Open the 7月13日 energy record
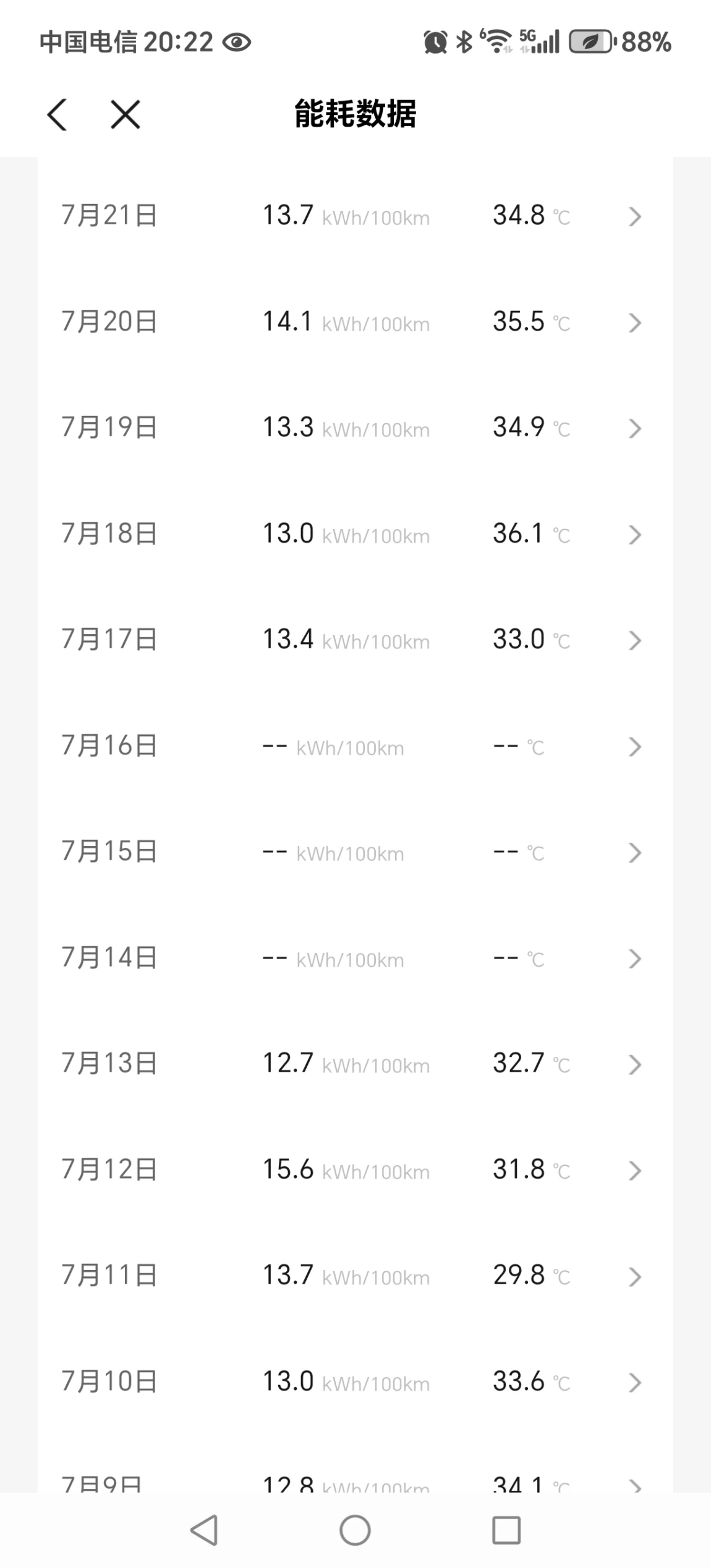The height and width of the screenshot is (1568, 711). [x=355, y=1064]
